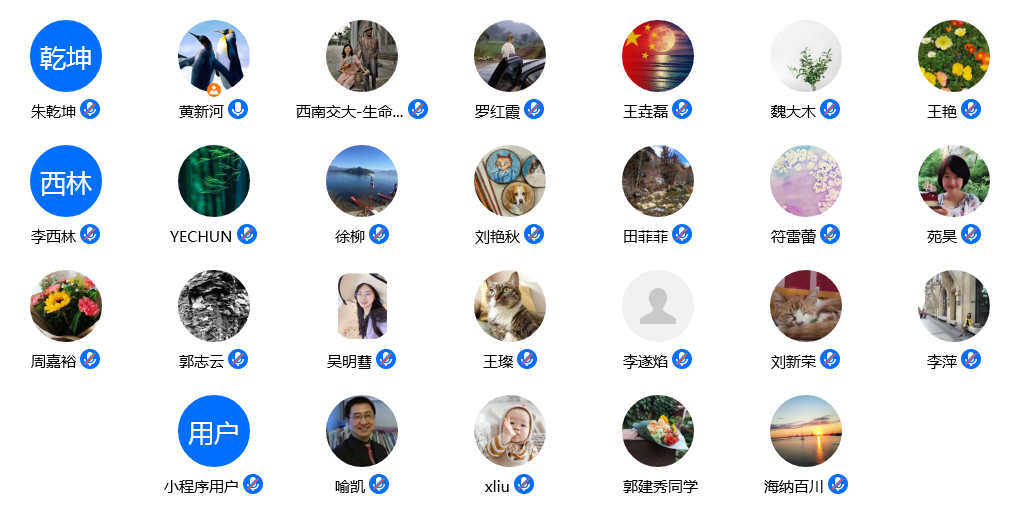View participant 徐柳
This screenshot has height=519, width=1028.
pos(362,181)
